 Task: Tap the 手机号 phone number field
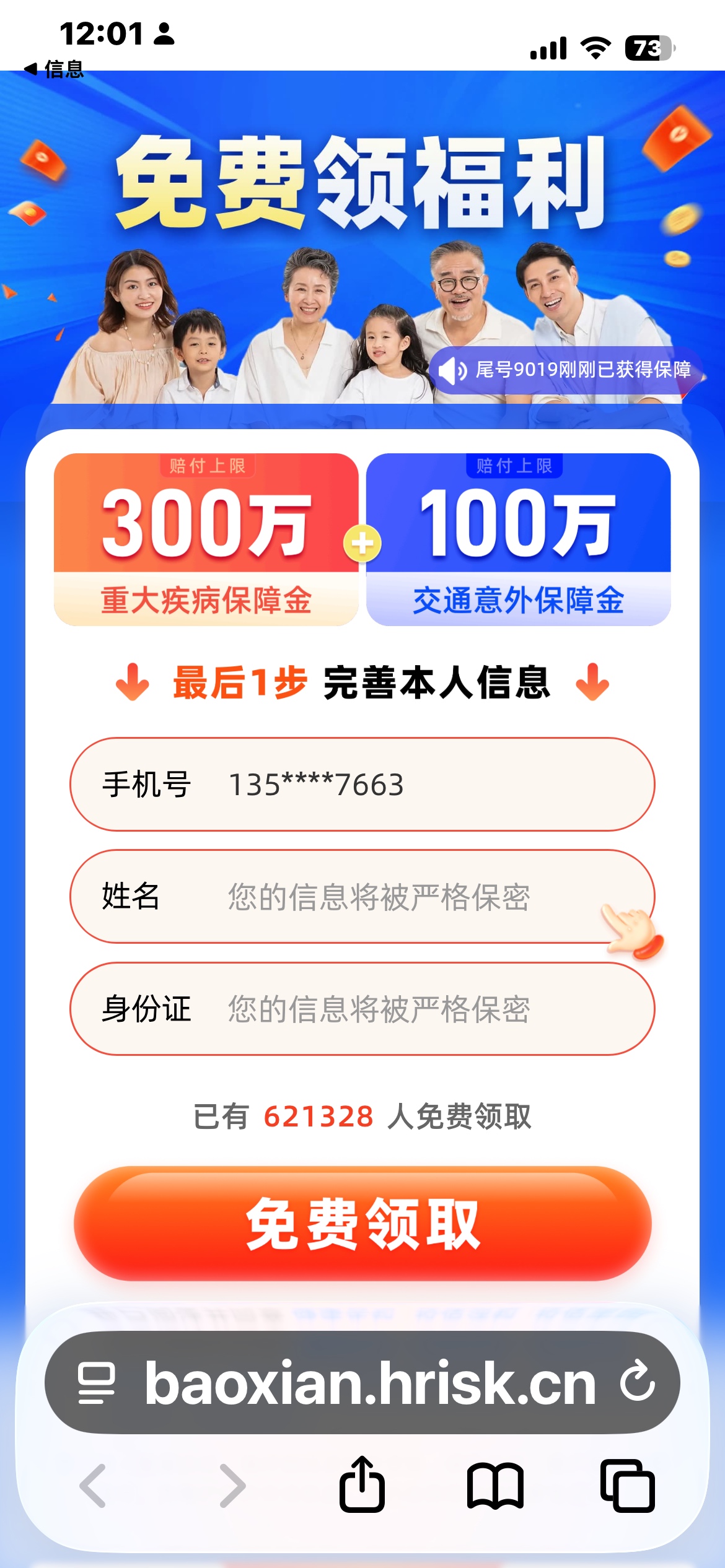362,785
